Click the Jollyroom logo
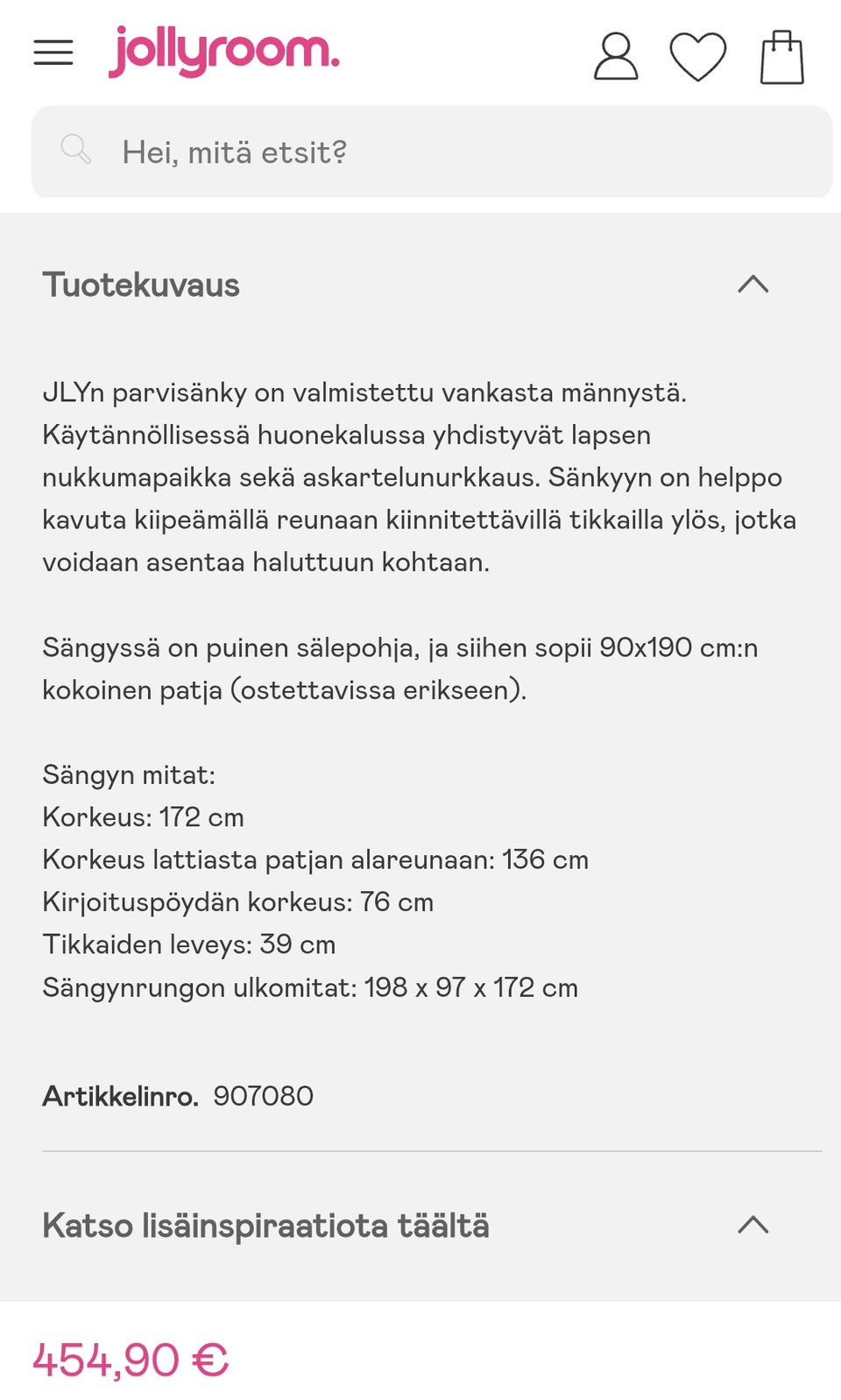 pos(223,51)
